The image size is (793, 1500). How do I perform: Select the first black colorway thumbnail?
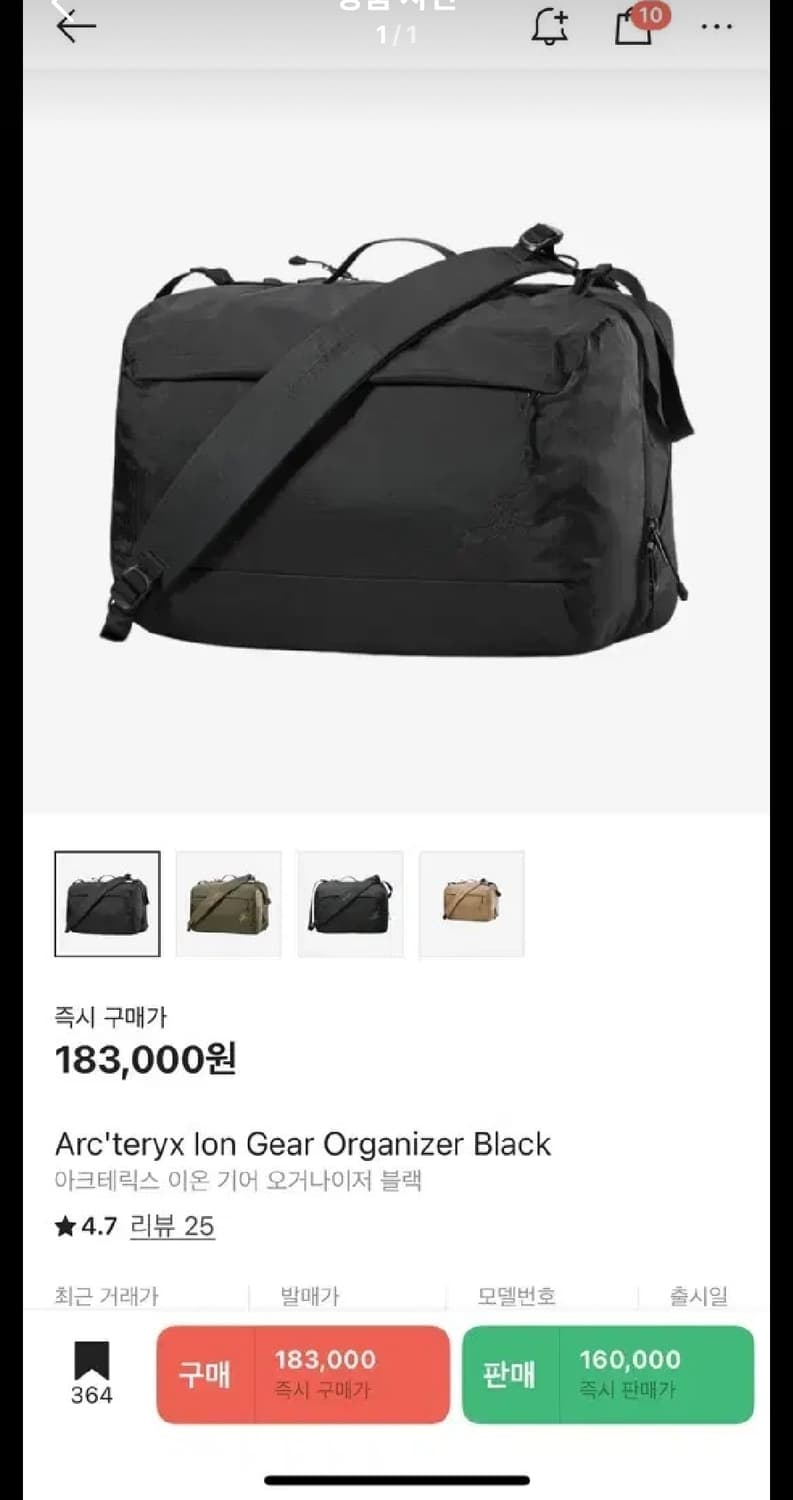pos(107,903)
